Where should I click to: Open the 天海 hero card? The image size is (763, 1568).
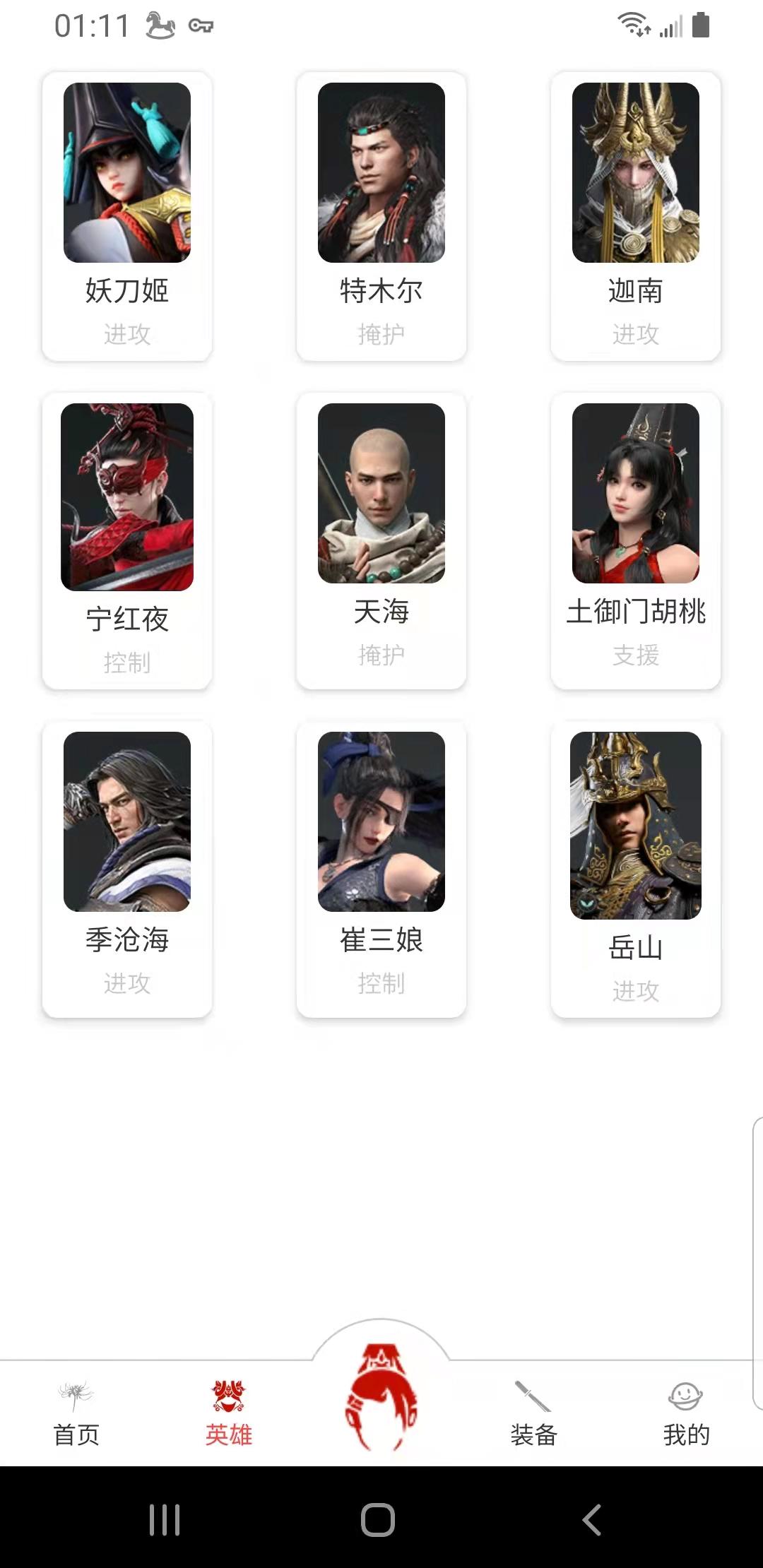381,540
